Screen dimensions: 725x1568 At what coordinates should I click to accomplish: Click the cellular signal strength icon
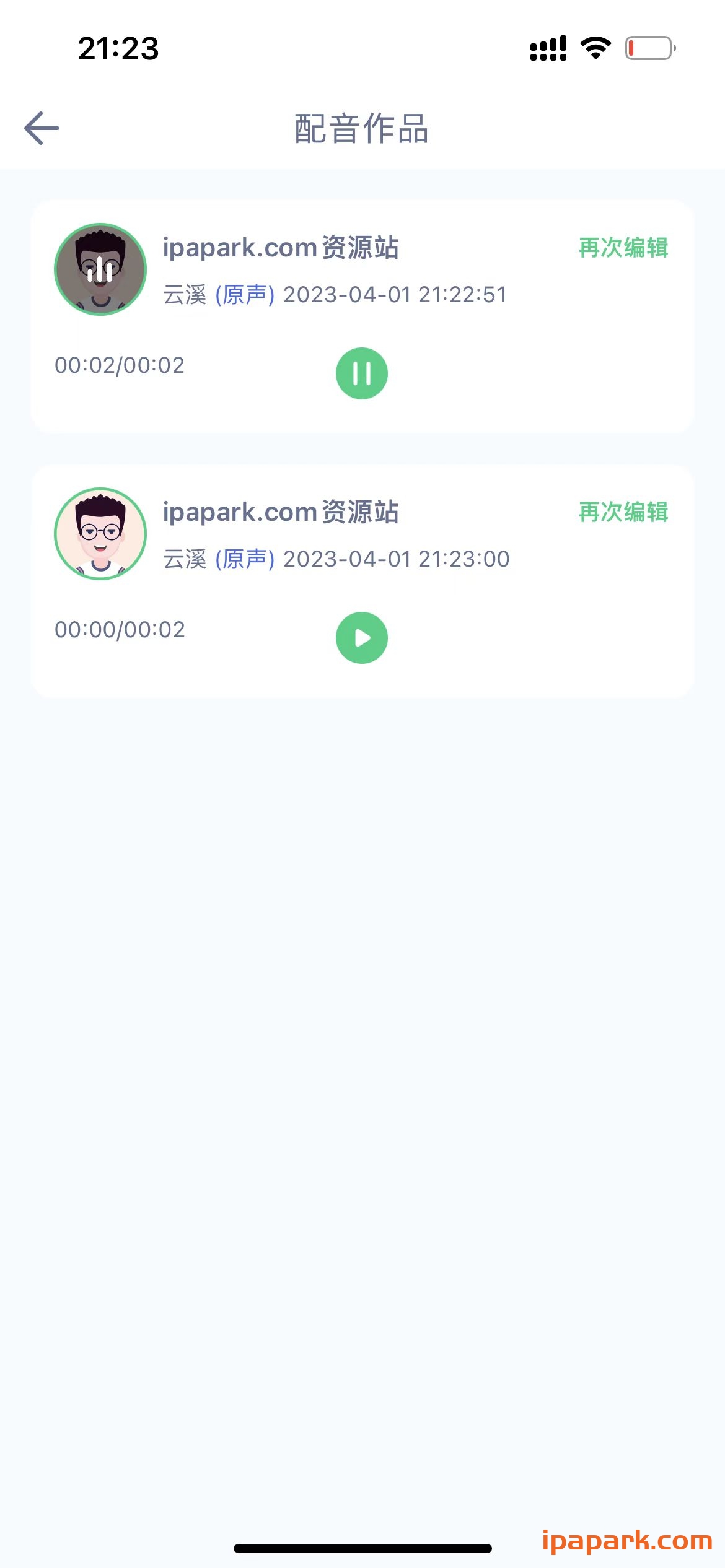click(x=547, y=48)
